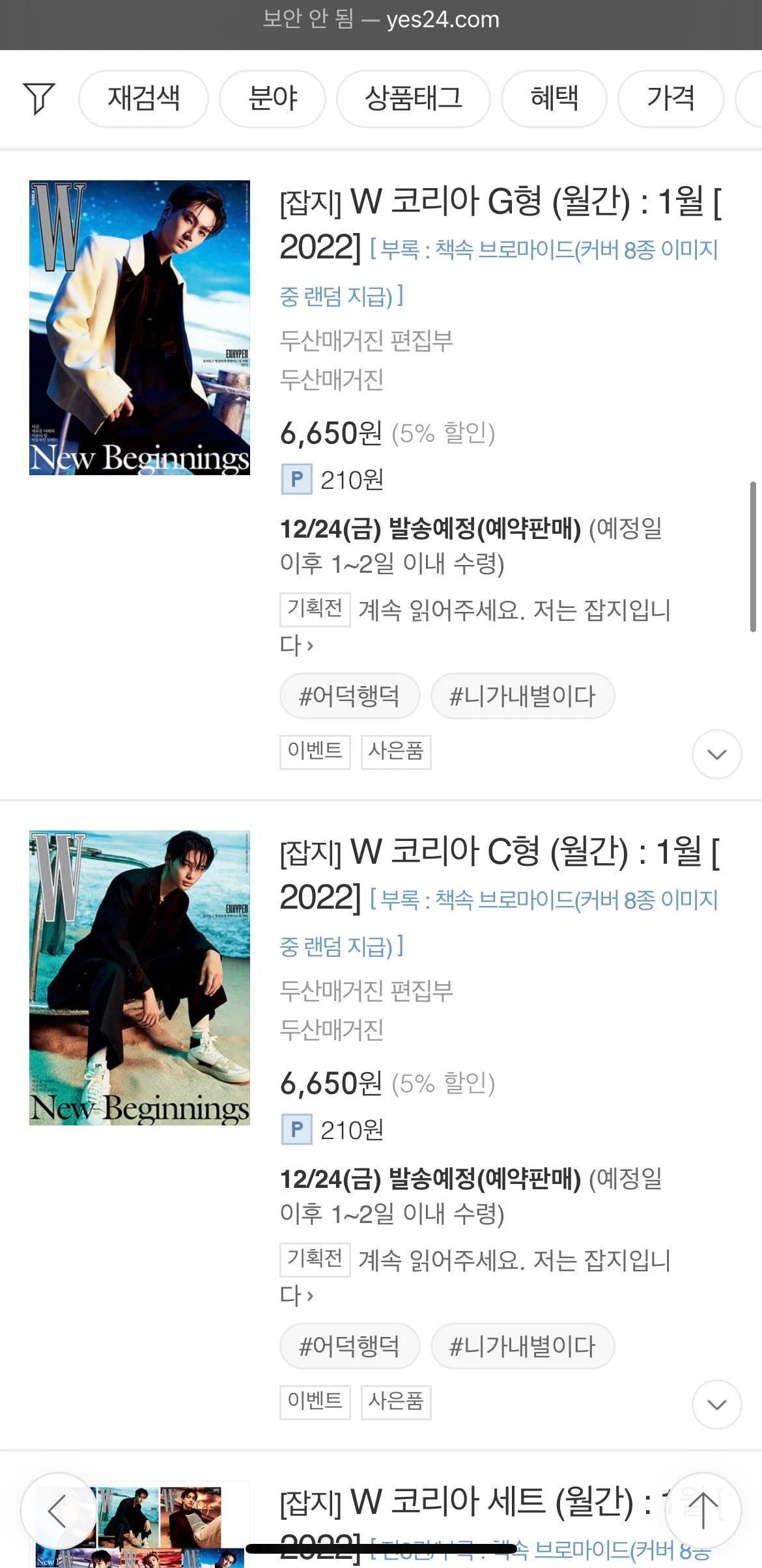
Task: Tap #어덕행덕 tag under W 코리아 G형
Action: point(350,696)
